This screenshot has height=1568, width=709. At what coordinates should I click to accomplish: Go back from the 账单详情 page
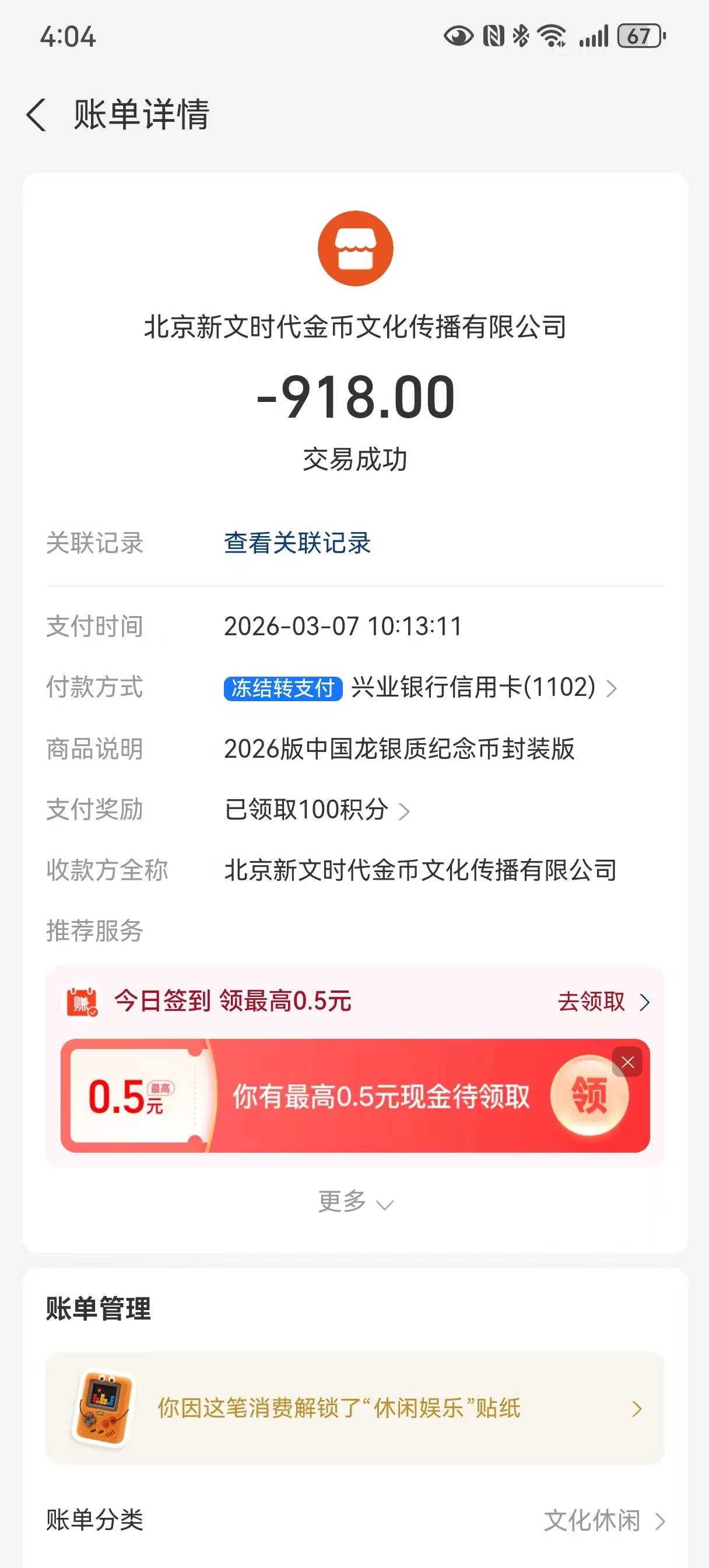coord(37,115)
